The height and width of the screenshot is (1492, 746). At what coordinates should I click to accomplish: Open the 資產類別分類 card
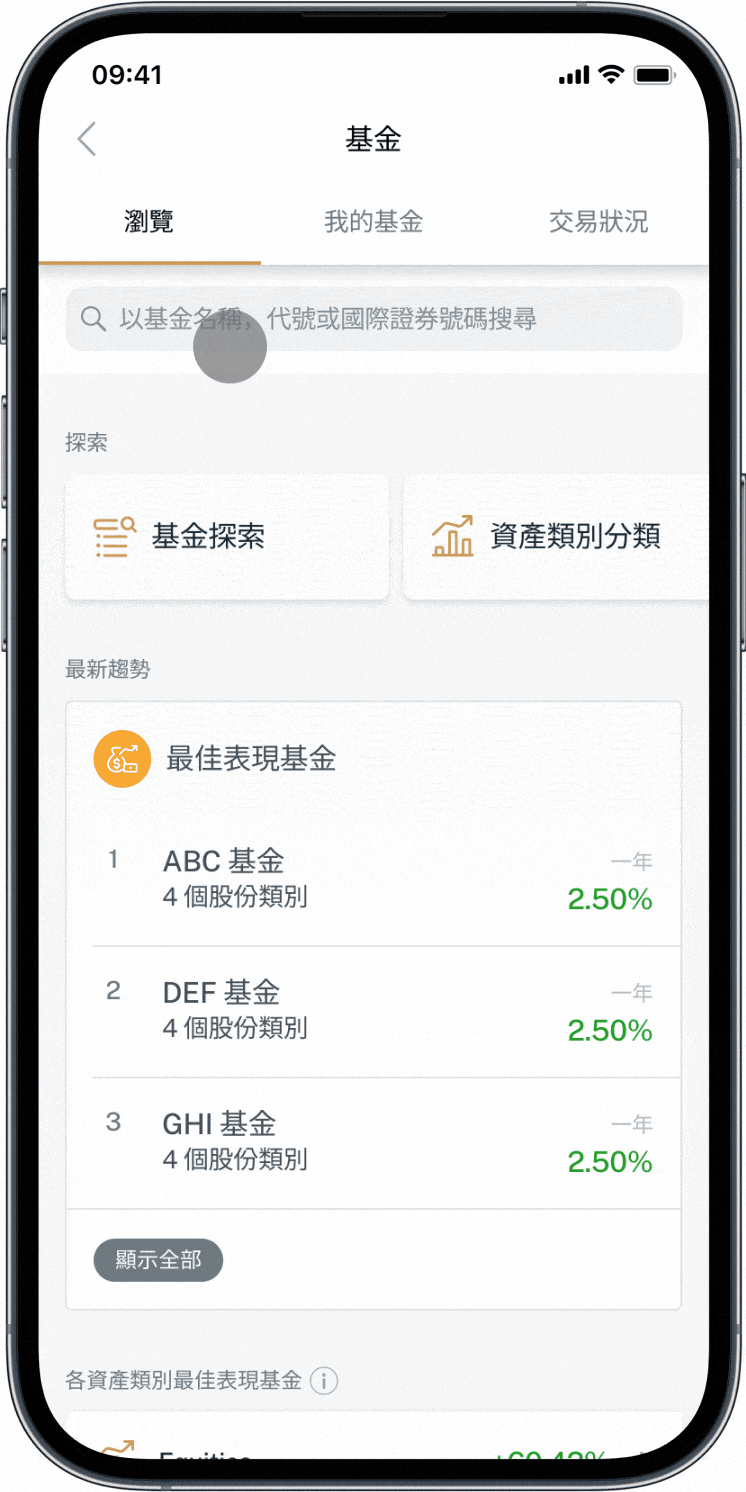click(x=555, y=537)
